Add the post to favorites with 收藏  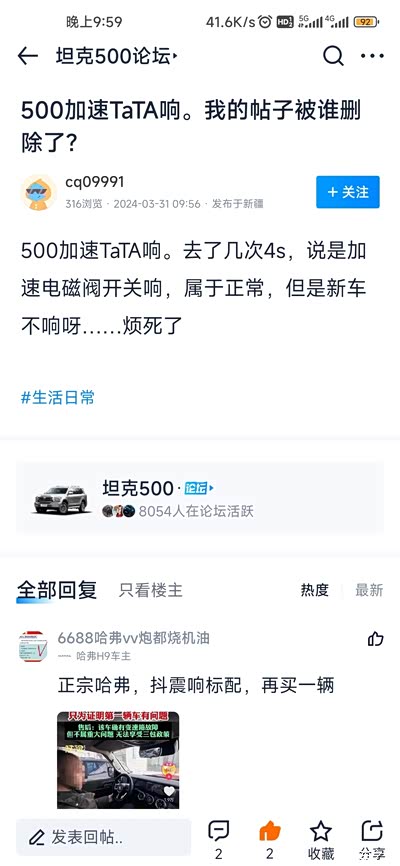pyautogui.click(x=321, y=839)
